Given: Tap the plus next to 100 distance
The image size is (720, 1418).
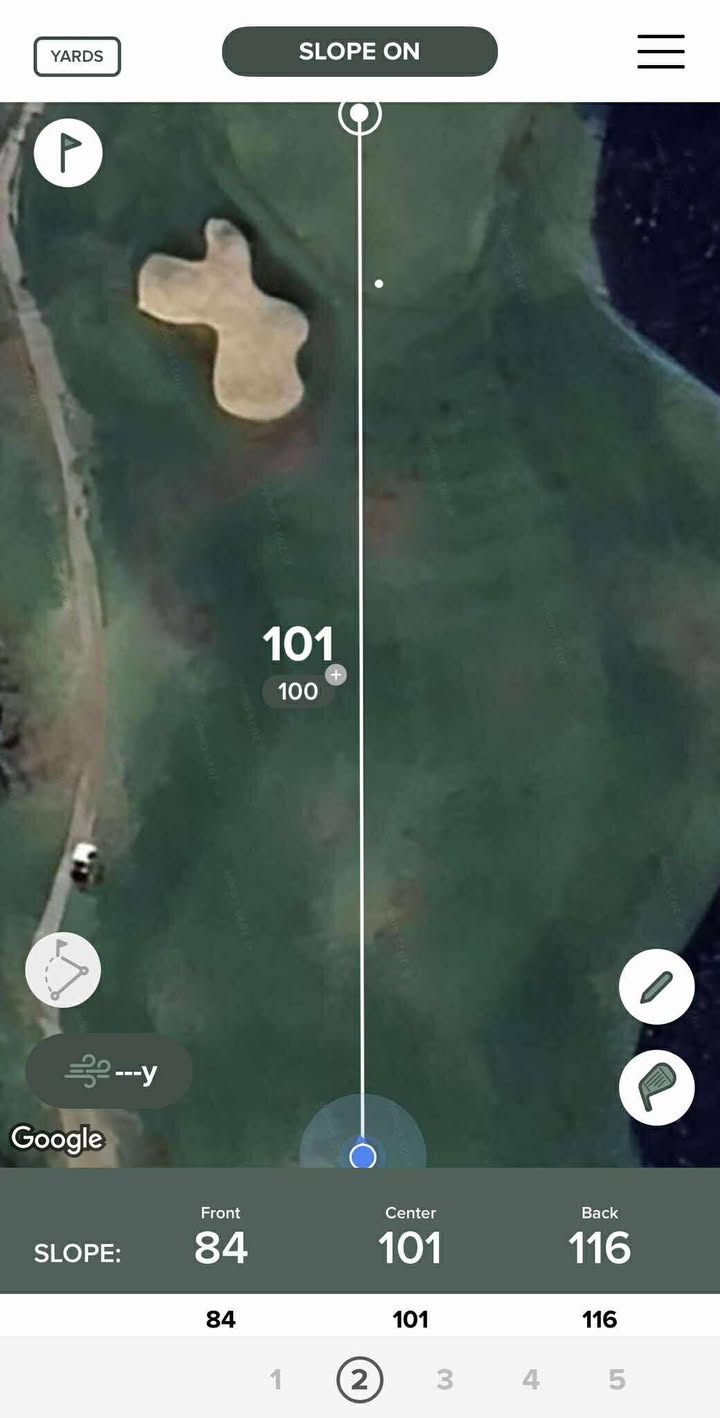Looking at the screenshot, I should tap(336, 675).
